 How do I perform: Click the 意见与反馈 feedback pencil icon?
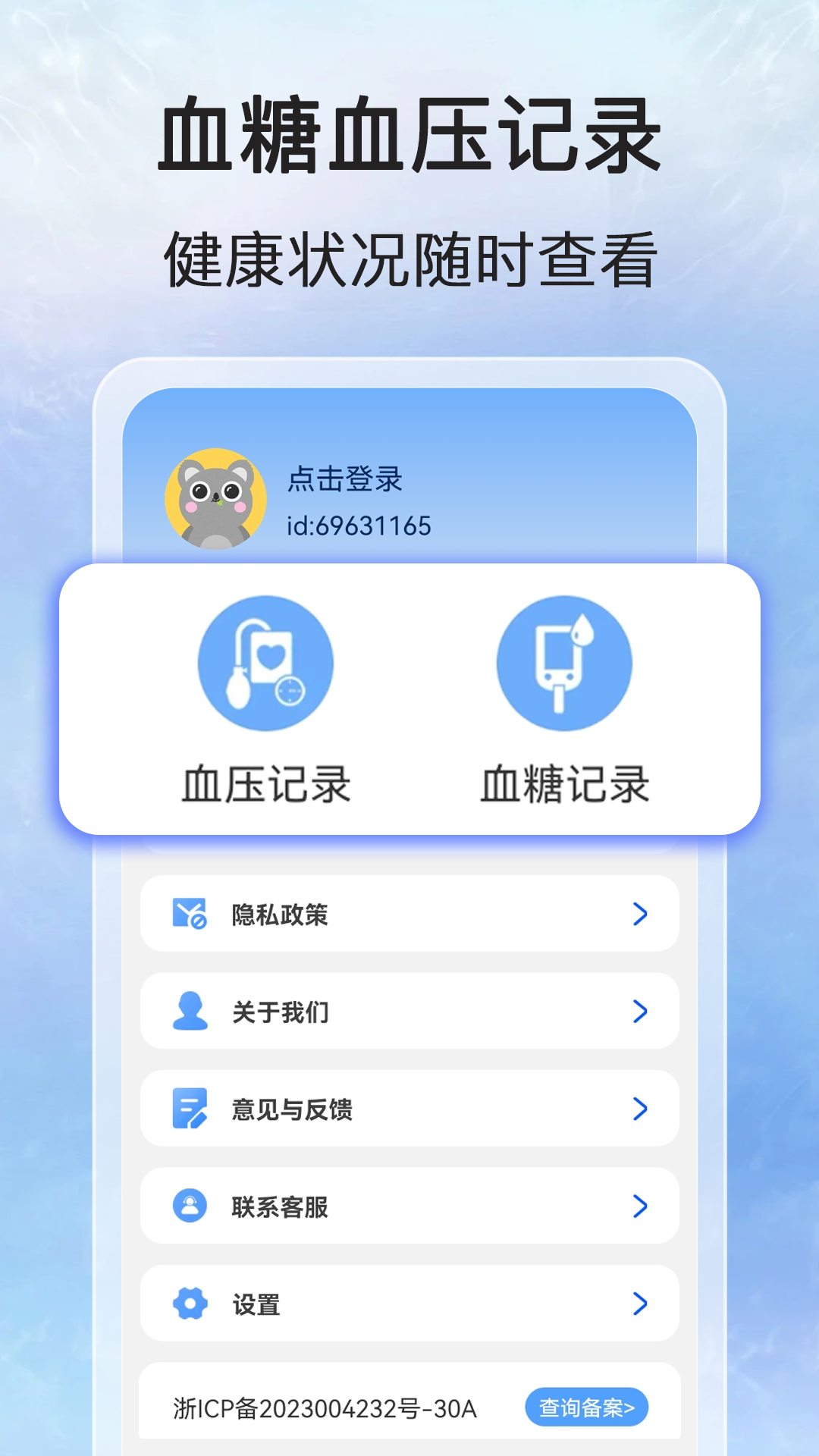coord(189,1108)
